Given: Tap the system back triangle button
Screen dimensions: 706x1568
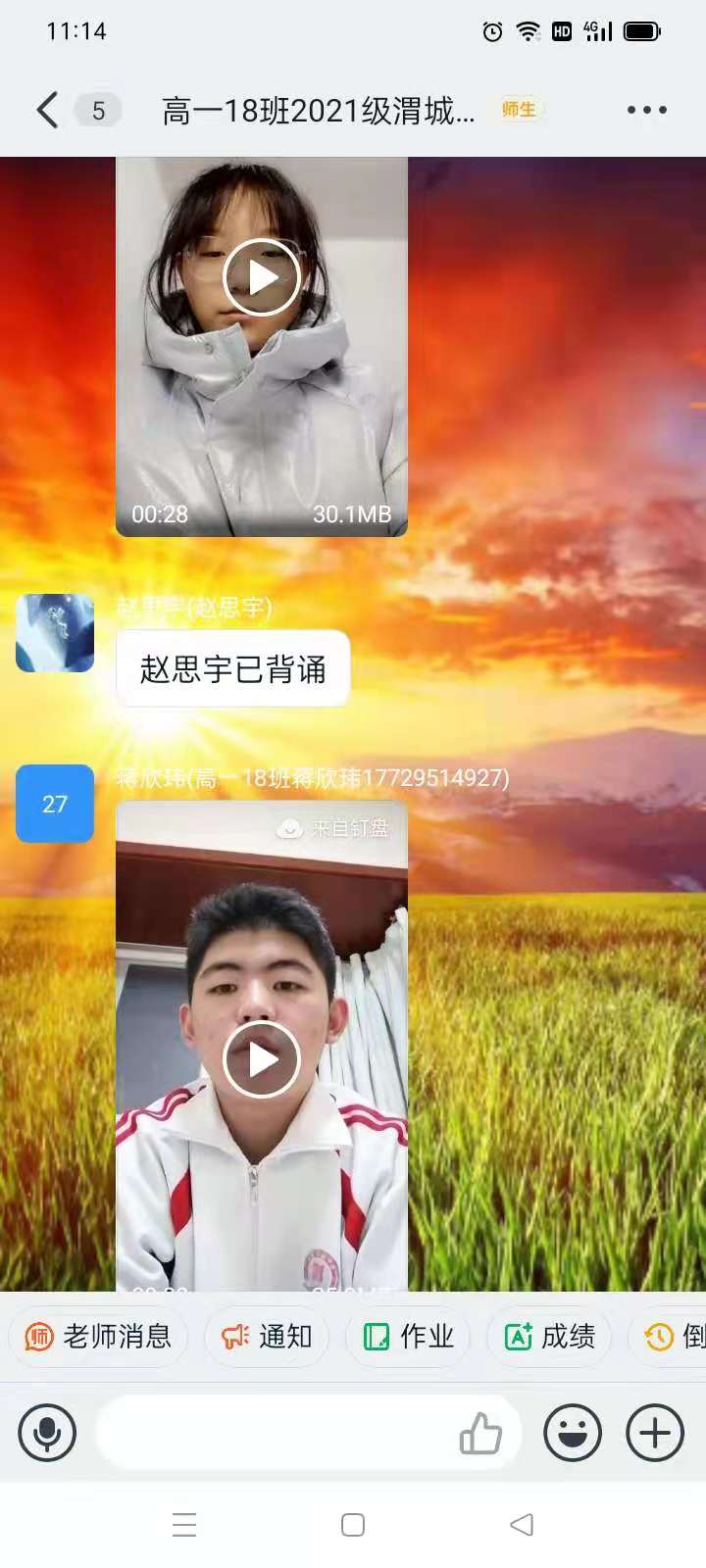Looking at the screenshot, I should point(522,1525).
